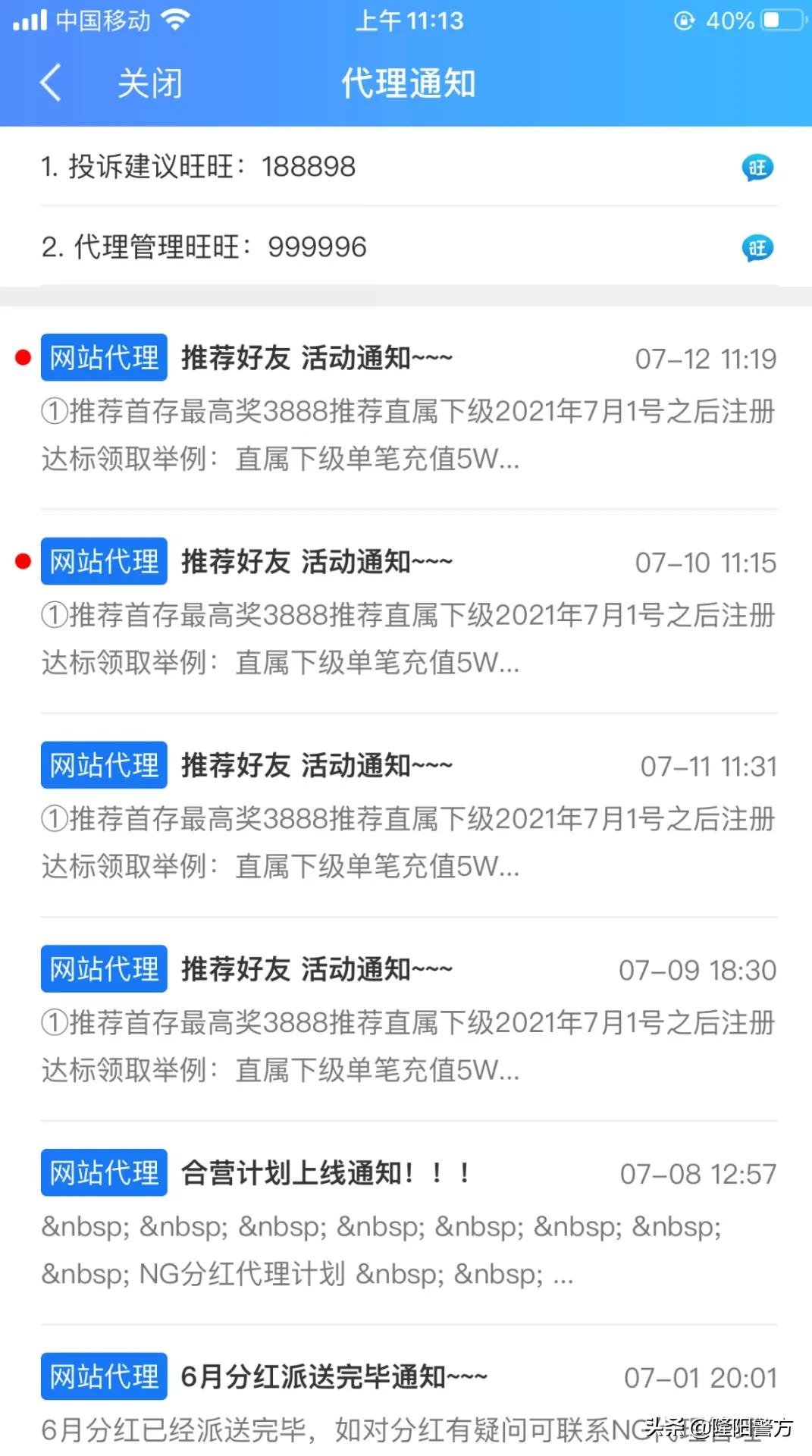Tap the unread red dot on the 07-12 notification
This screenshot has width=812, height=1456.
20,357
